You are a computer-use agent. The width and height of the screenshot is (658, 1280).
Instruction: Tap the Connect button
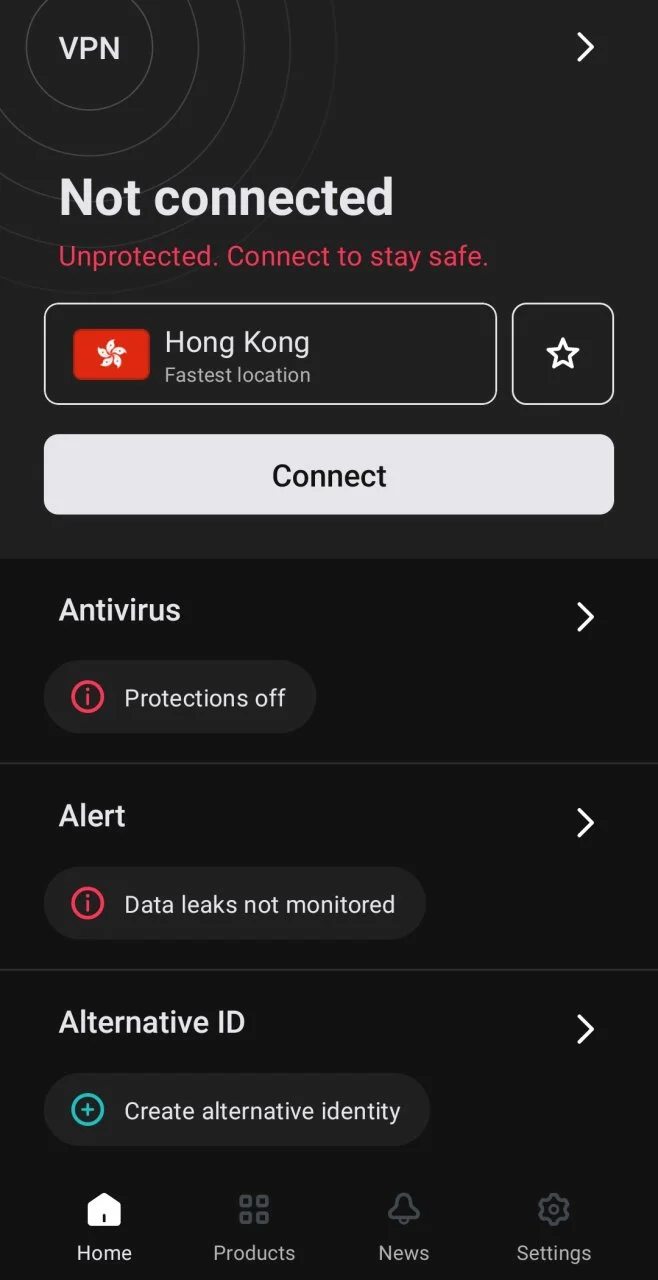[329, 474]
